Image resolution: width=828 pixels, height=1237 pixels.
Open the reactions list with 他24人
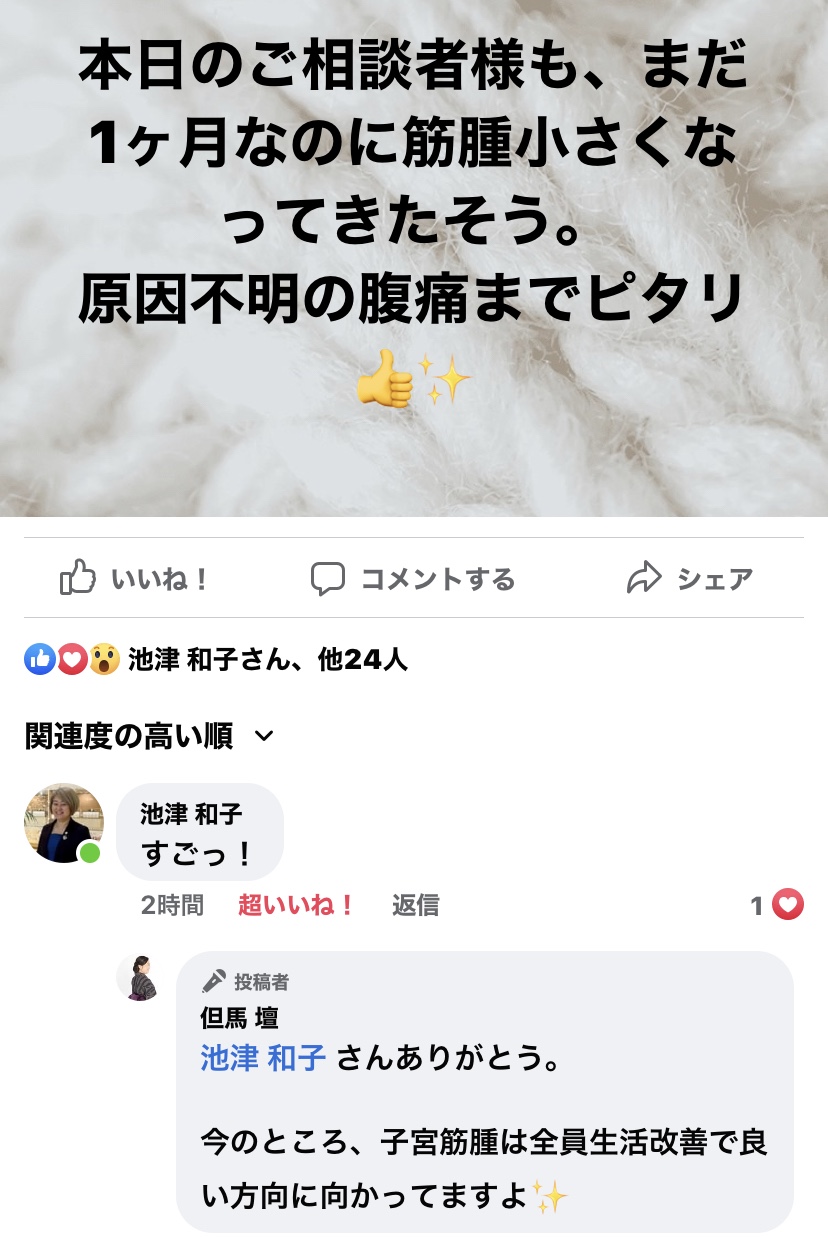click(267, 660)
